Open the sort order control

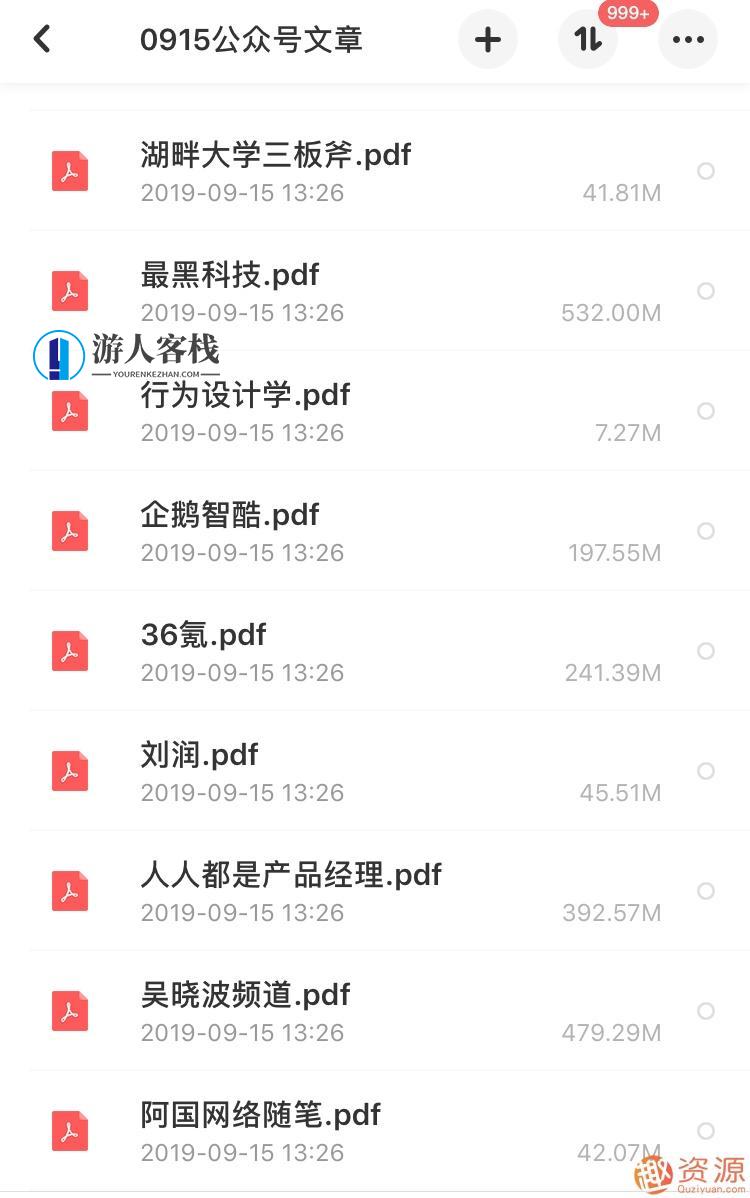click(x=588, y=40)
